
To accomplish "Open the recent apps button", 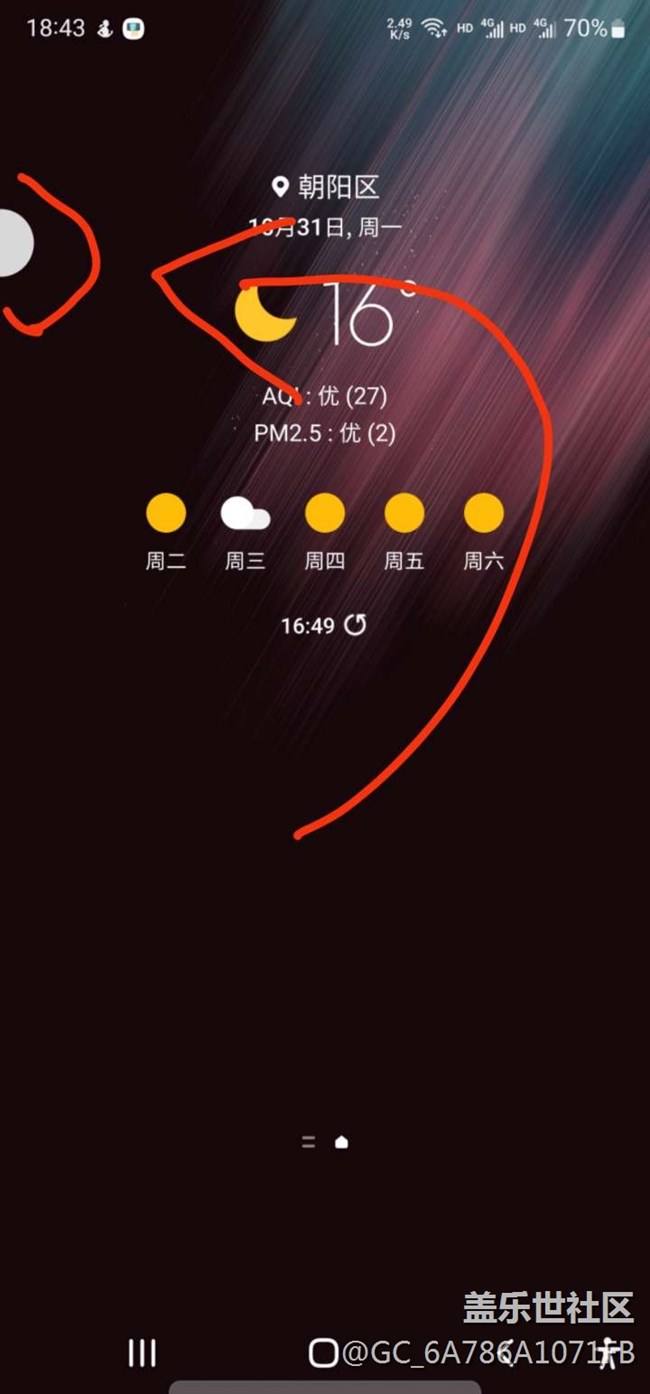I will tap(142, 1353).
